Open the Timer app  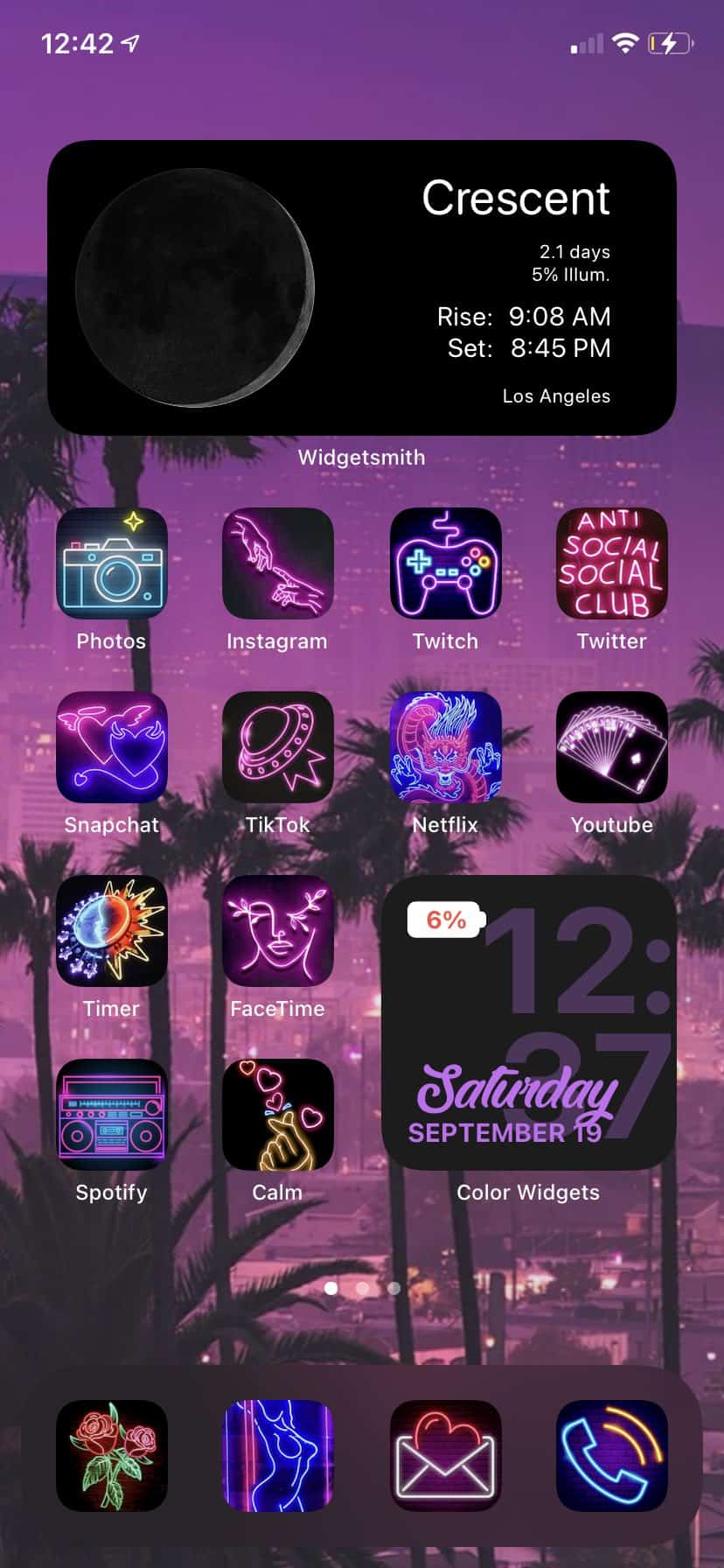(x=111, y=932)
